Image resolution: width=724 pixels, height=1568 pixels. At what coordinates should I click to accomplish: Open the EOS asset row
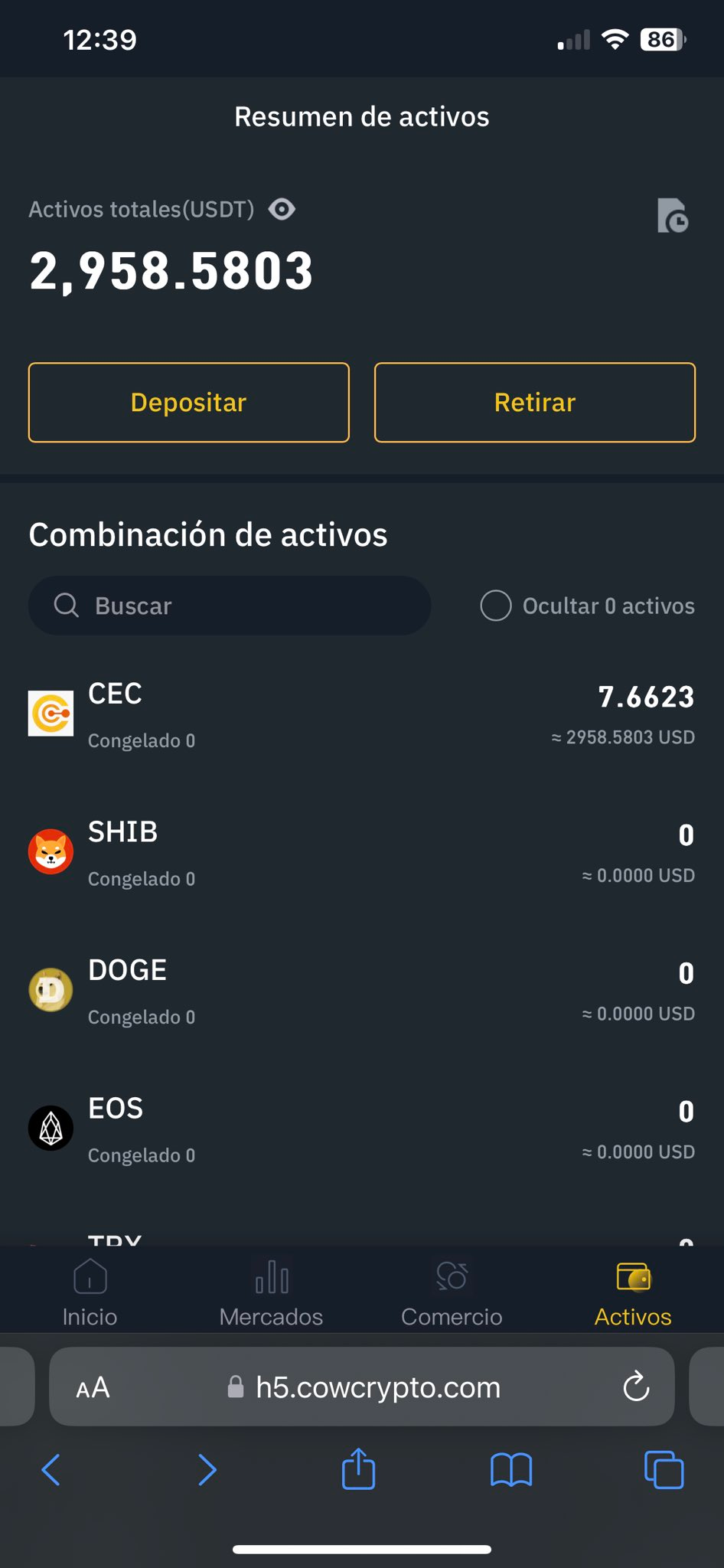pos(361,1129)
